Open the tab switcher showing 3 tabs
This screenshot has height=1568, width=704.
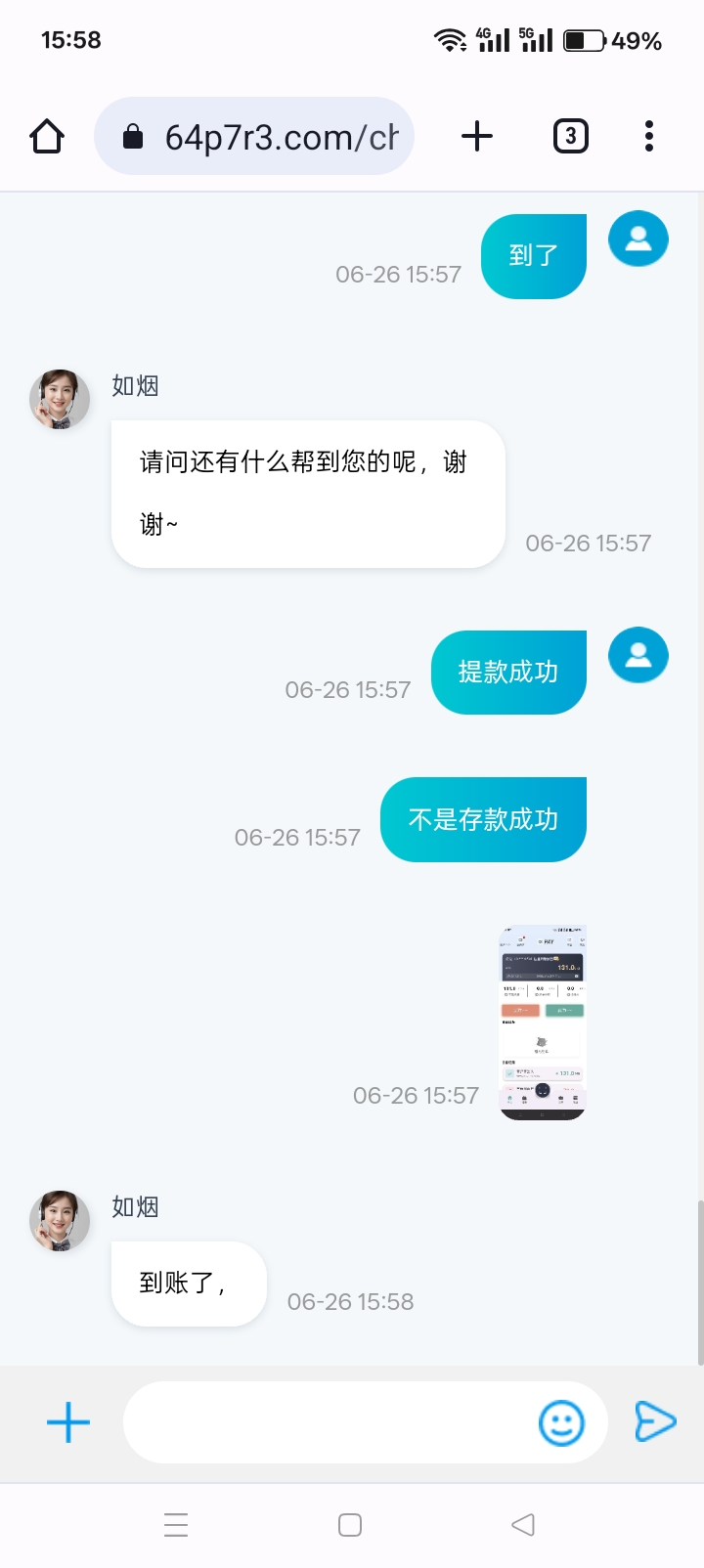pos(570,137)
